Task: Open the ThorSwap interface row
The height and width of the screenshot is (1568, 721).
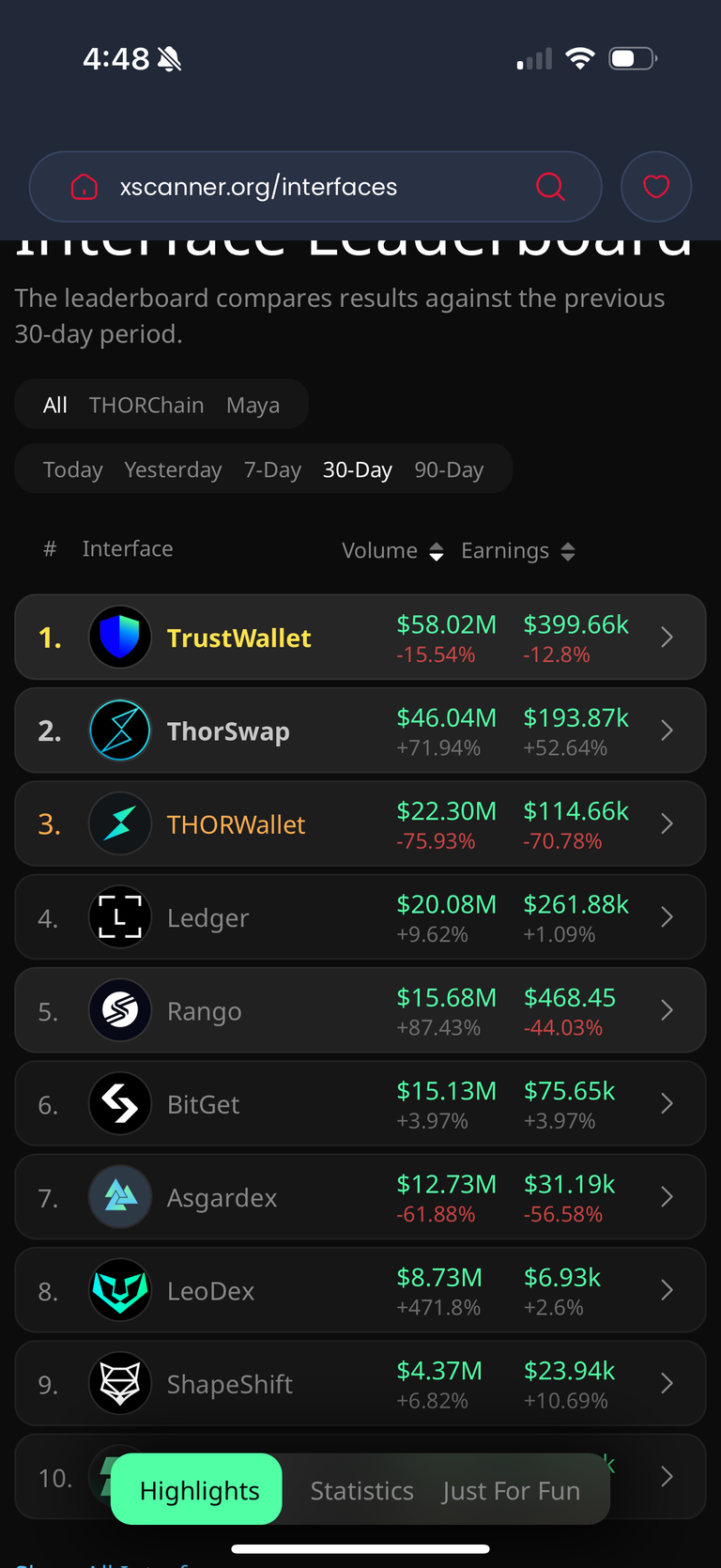Action: [360, 730]
